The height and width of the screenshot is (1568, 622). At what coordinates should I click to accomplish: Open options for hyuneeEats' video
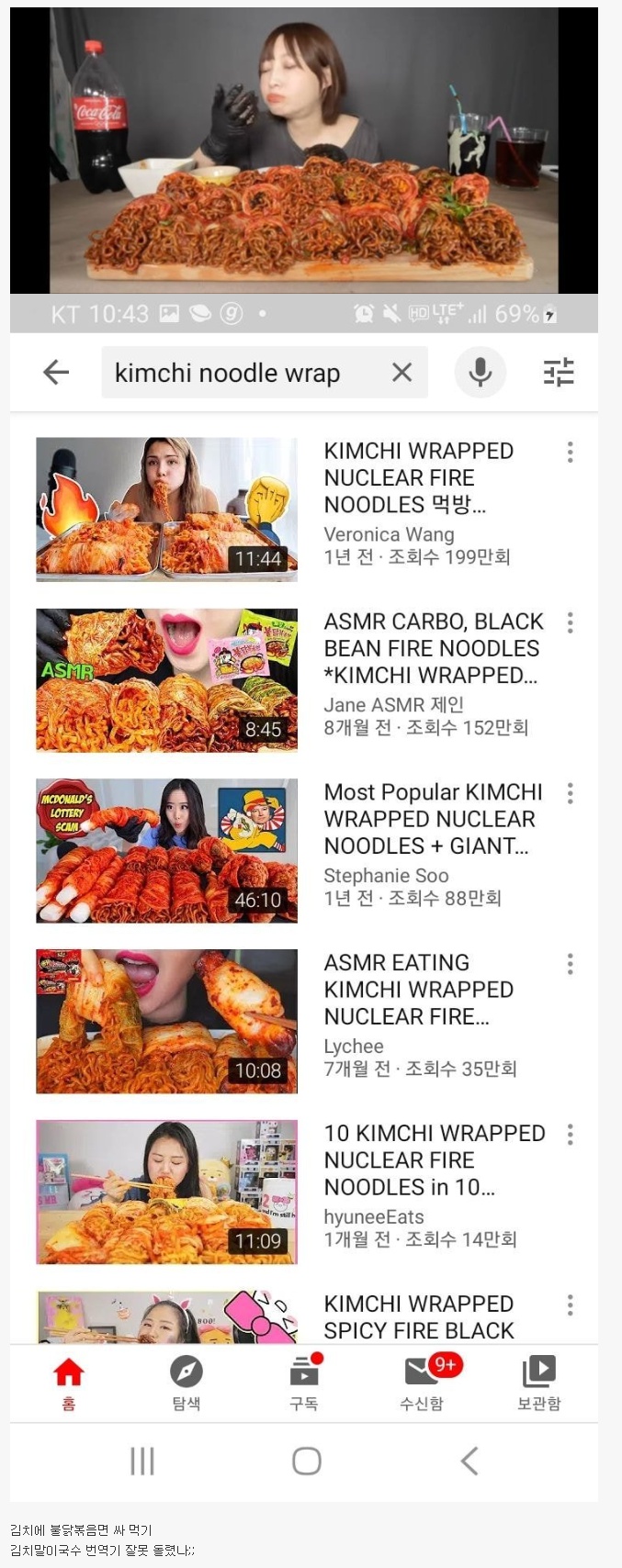coord(570,1135)
